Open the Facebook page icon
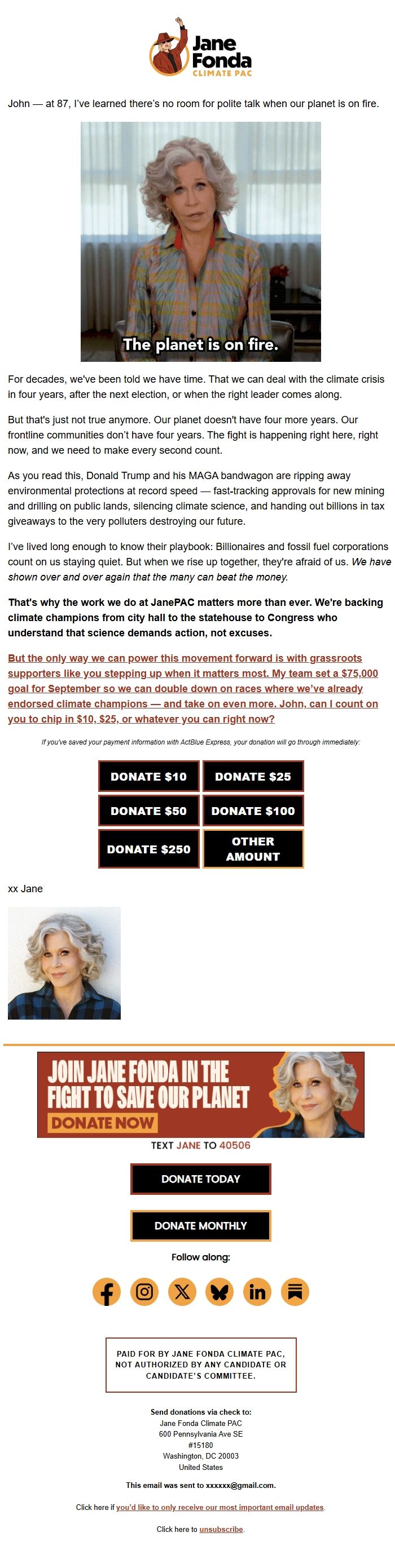395x1568 pixels. click(107, 1292)
